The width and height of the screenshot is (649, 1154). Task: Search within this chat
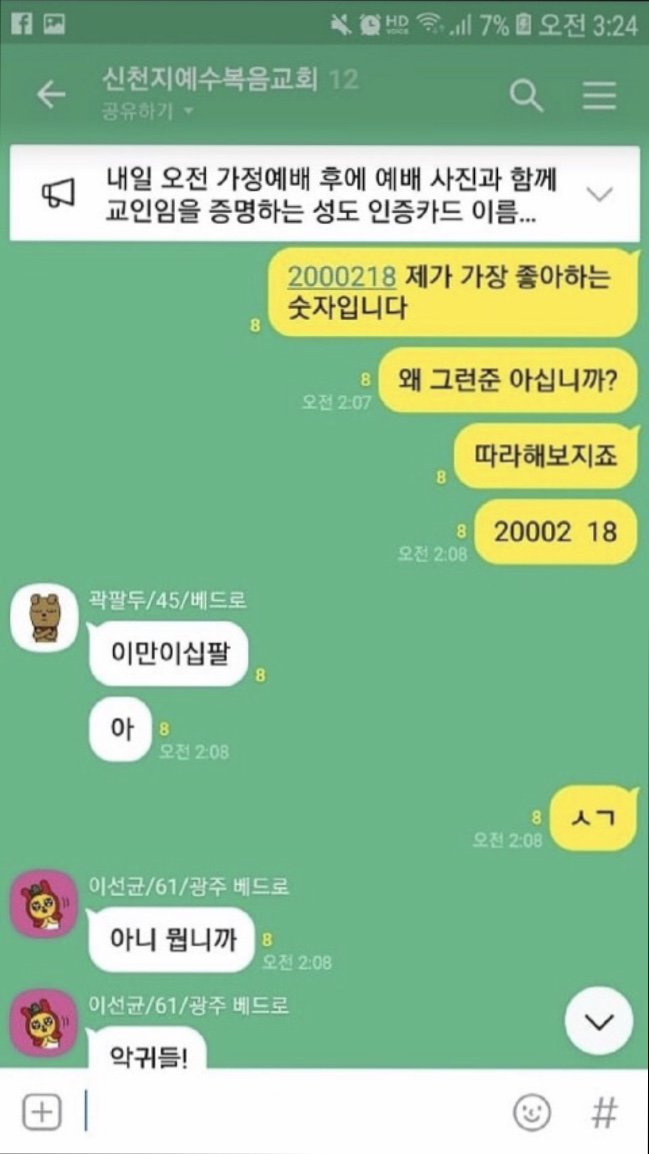point(526,96)
